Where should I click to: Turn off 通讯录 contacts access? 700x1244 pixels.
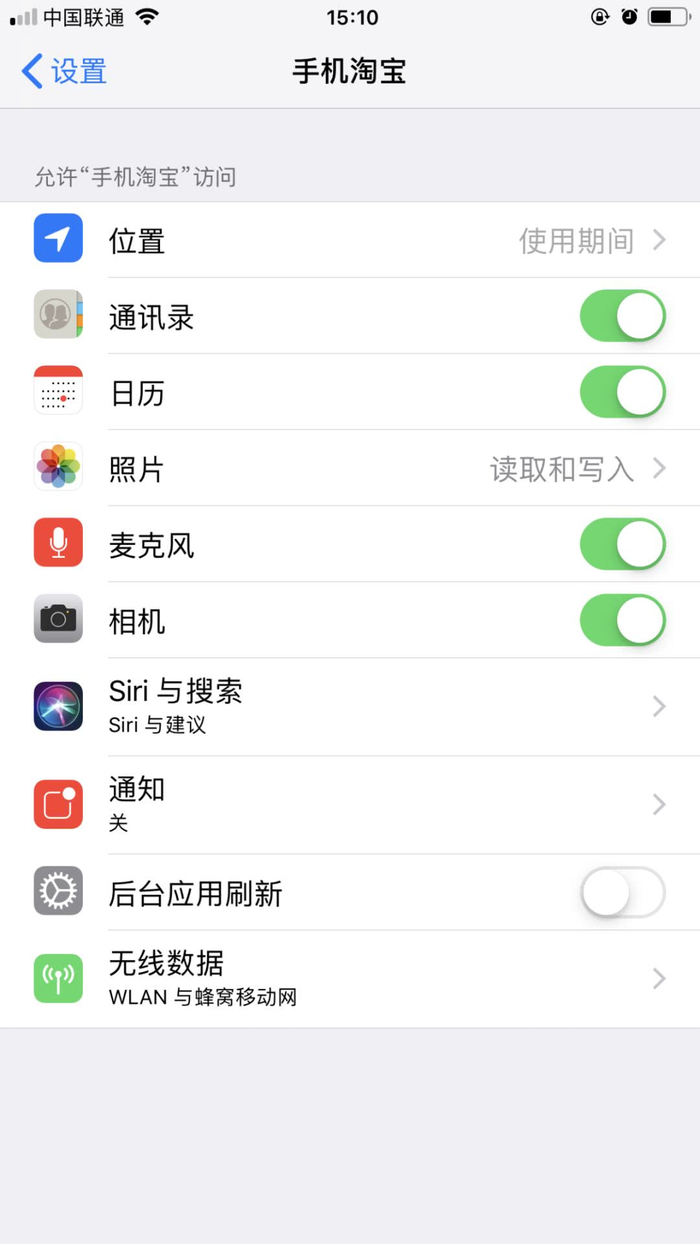tap(622, 317)
